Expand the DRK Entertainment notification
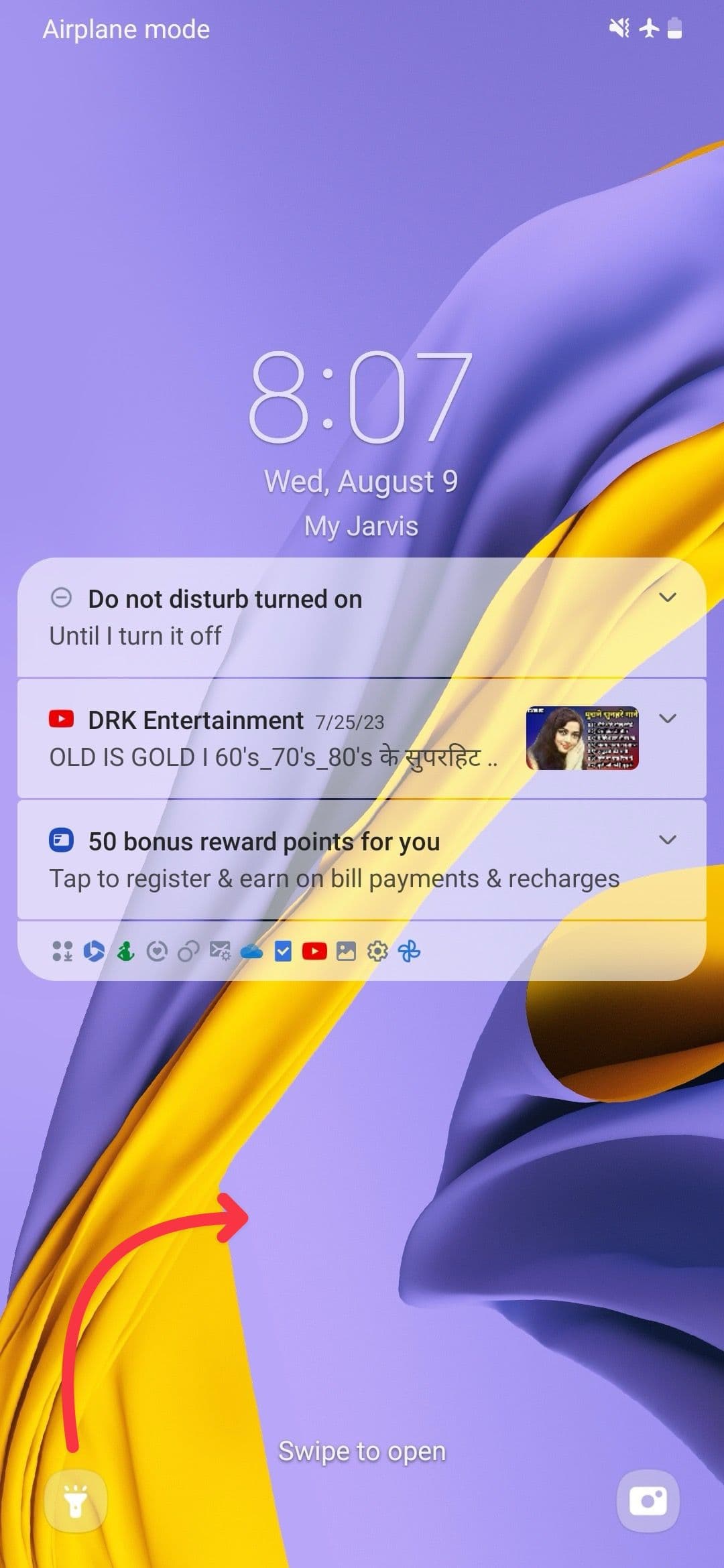Screen dimensions: 724x1568 pyautogui.click(x=667, y=718)
